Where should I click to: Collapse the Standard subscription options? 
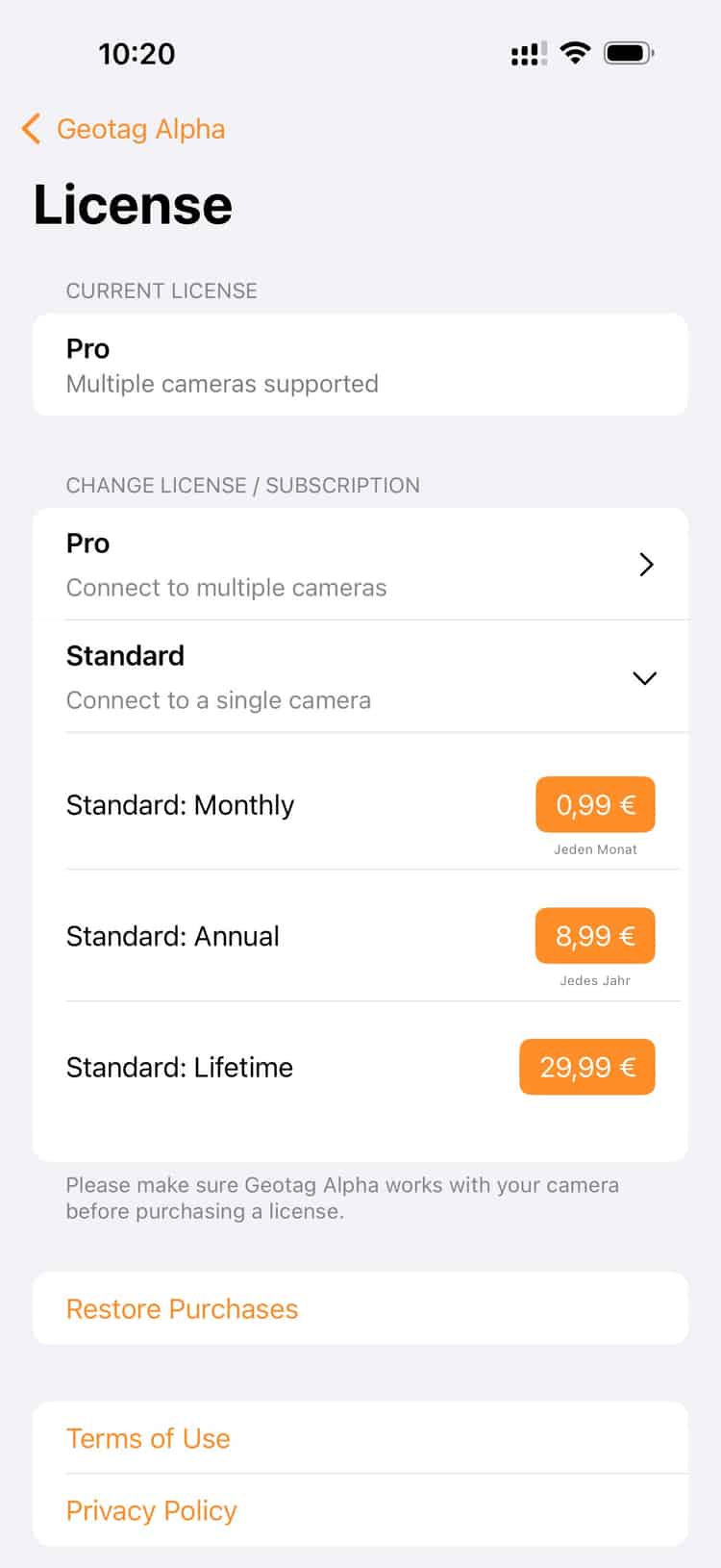pyautogui.click(x=644, y=677)
